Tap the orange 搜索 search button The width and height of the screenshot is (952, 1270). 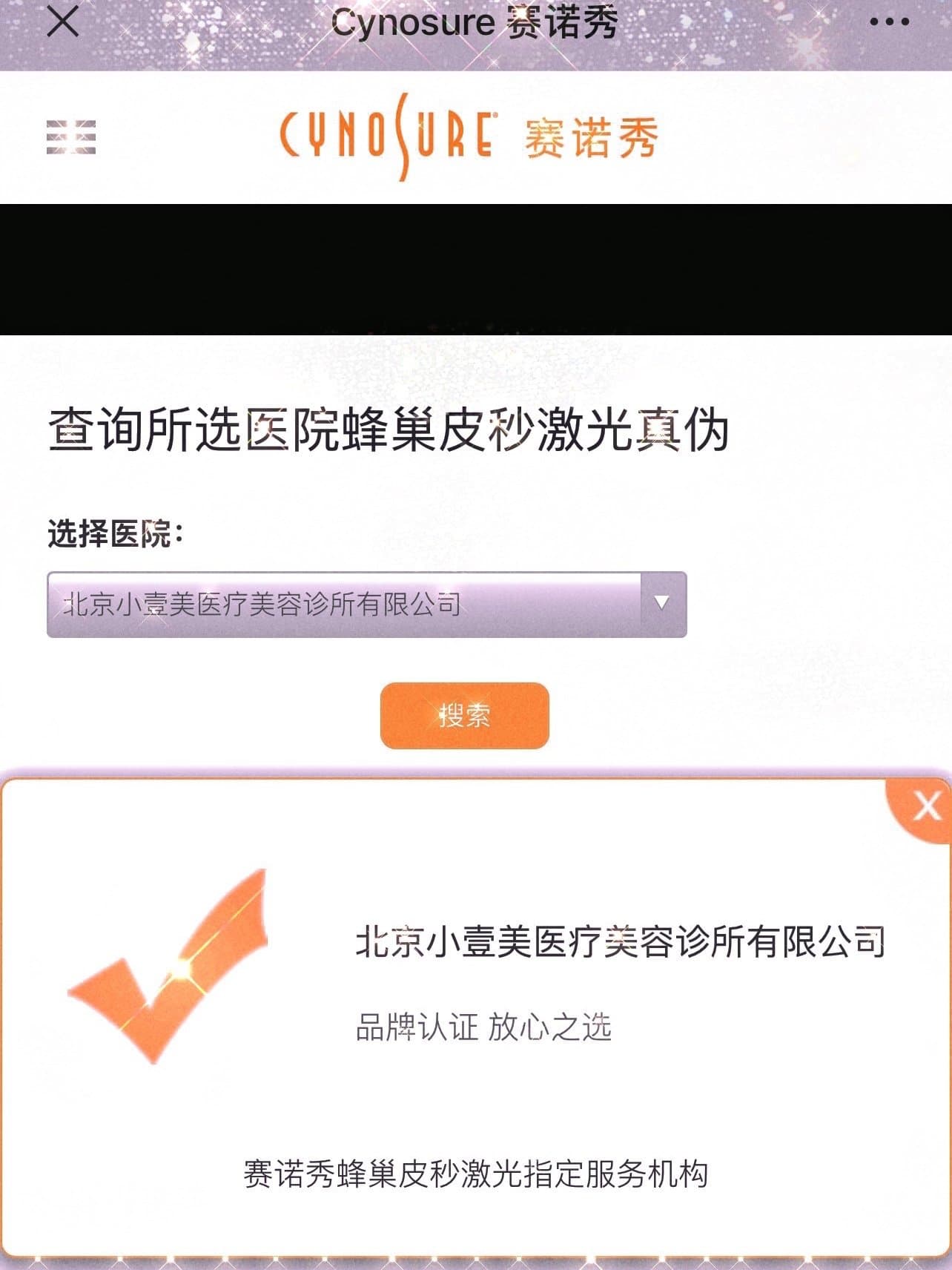[464, 716]
